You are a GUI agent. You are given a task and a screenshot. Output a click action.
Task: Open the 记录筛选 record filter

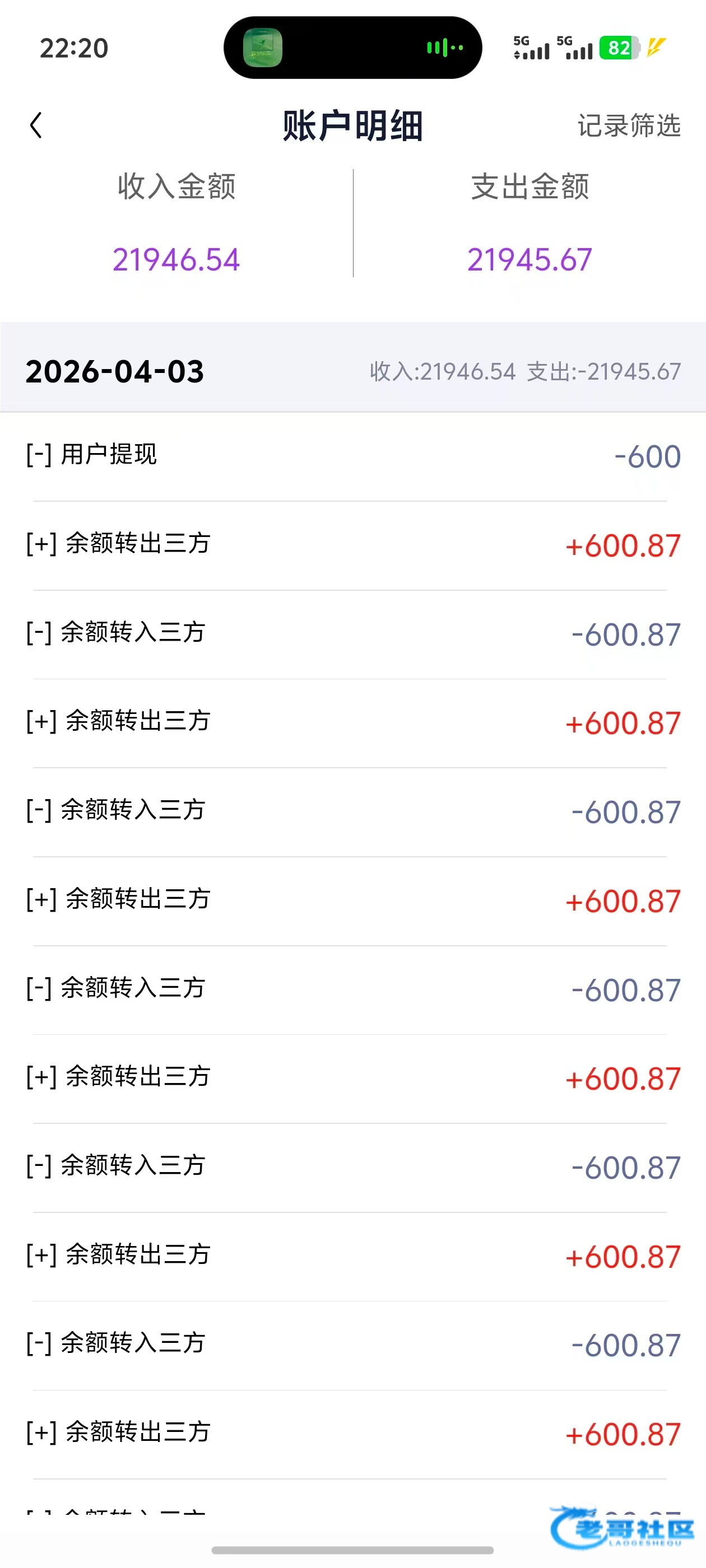click(628, 125)
